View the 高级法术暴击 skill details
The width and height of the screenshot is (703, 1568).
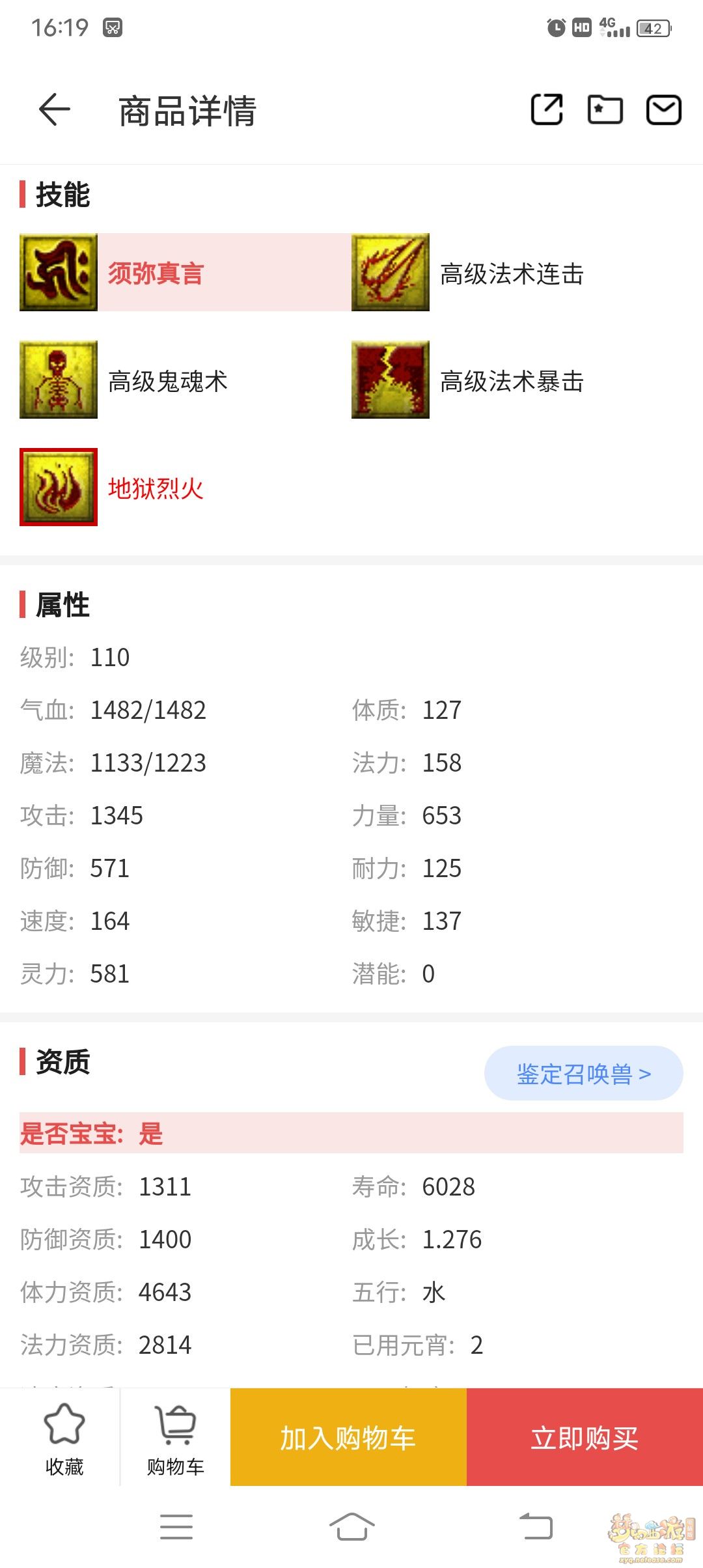point(511,380)
